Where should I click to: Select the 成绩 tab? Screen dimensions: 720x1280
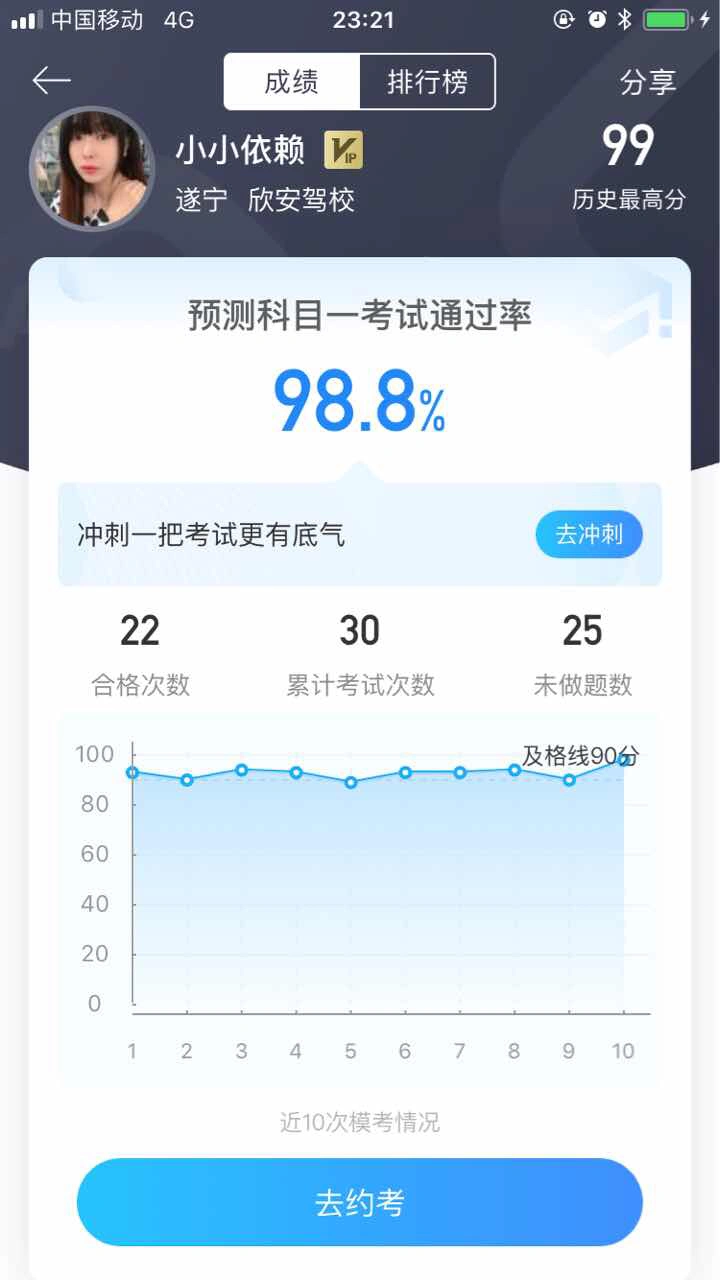(291, 82)
